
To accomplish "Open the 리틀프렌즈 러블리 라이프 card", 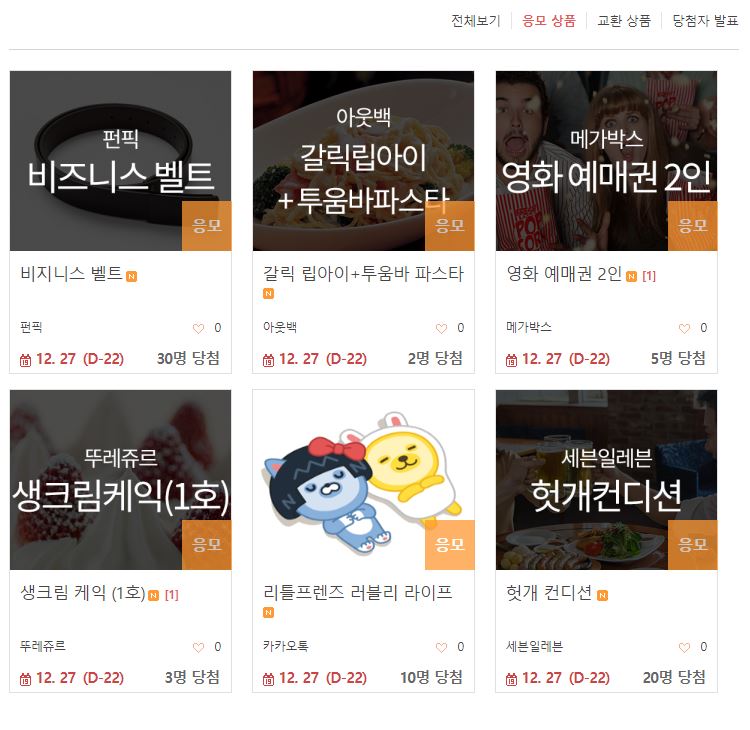I will pyautogui.click(x=364, y=480).
